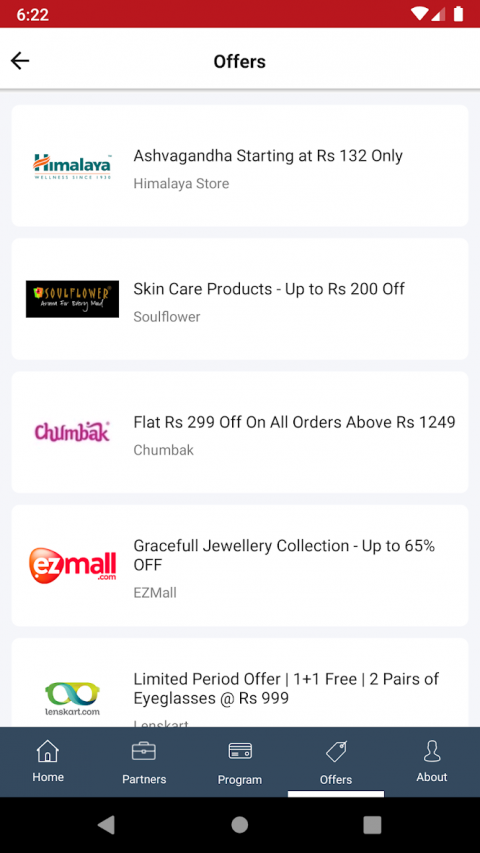View the Chumbak Flat Rs 299 Off offer

(x=240, y=432)
